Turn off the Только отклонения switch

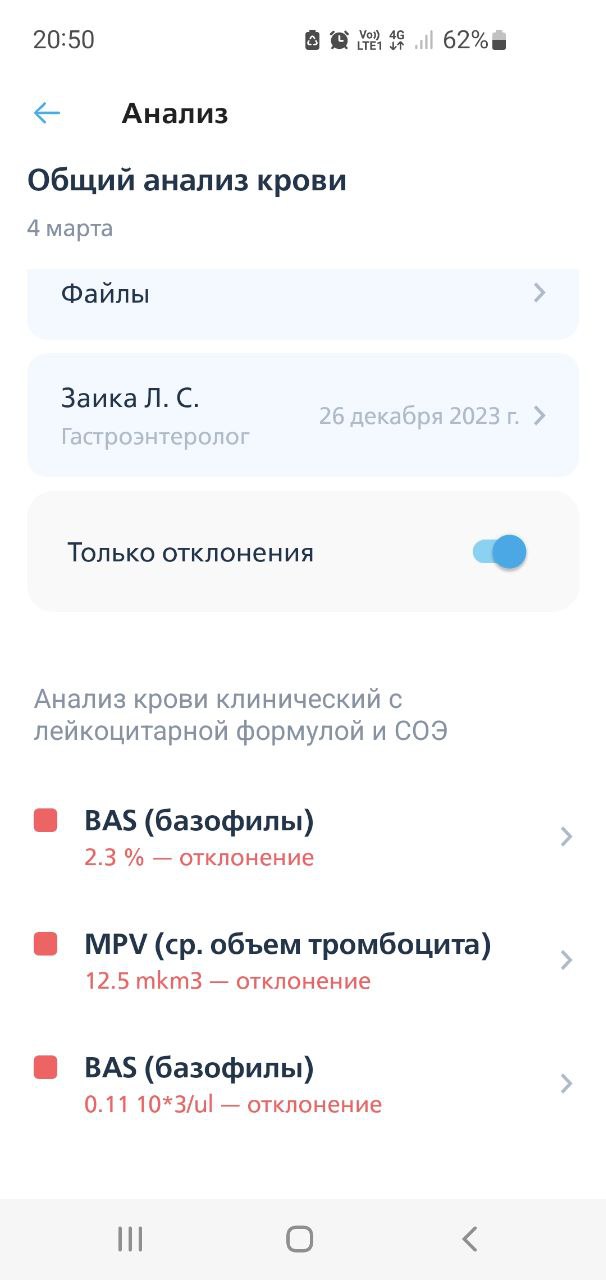pos(499,552)
